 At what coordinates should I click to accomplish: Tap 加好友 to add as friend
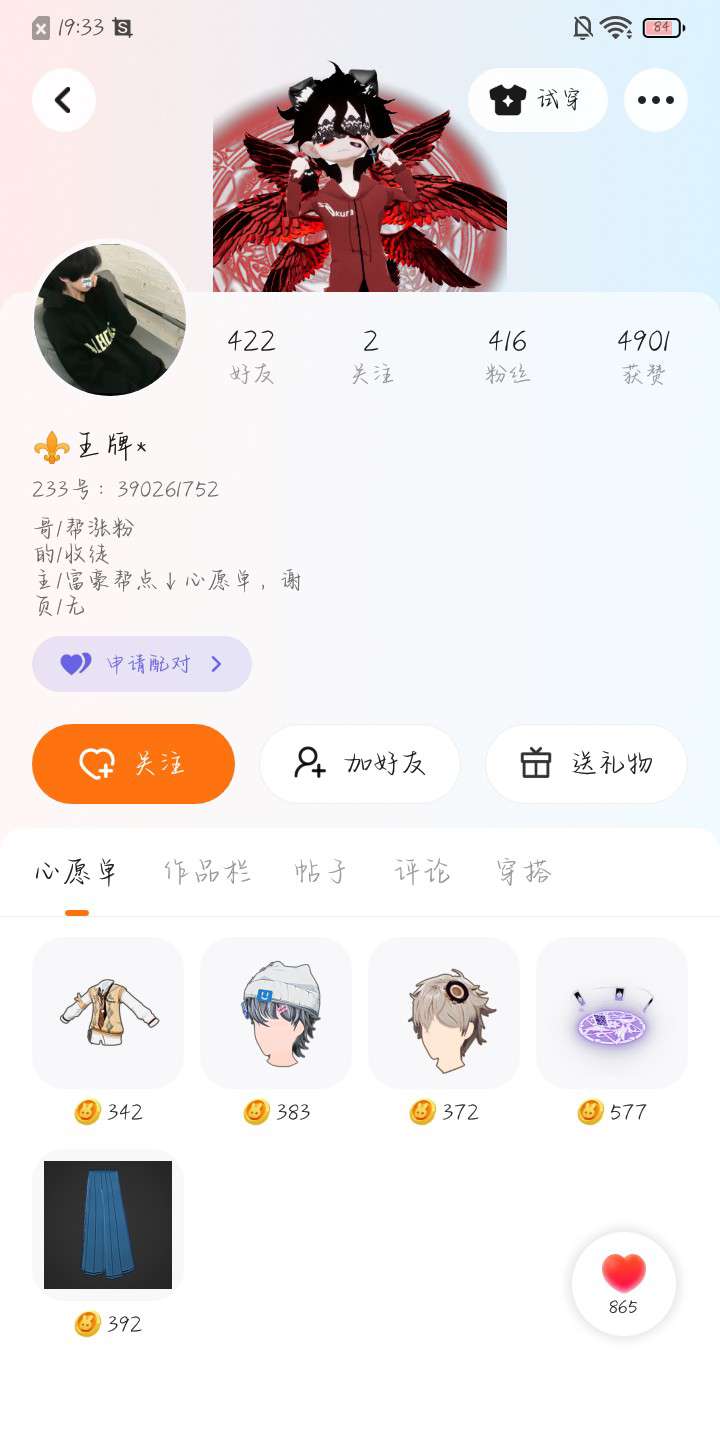(x=360, y=764)
